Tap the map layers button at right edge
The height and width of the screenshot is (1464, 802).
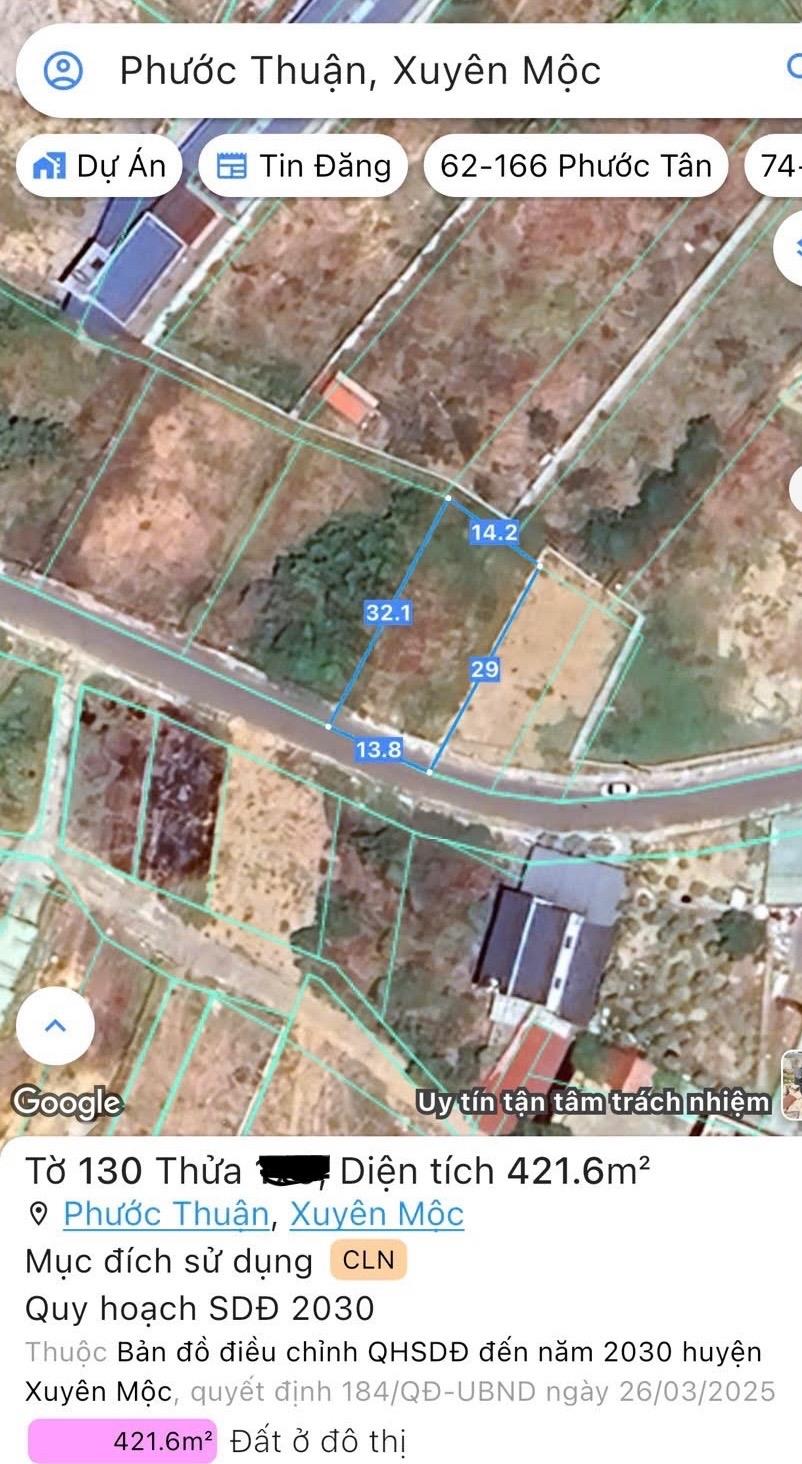coord(791,246)
